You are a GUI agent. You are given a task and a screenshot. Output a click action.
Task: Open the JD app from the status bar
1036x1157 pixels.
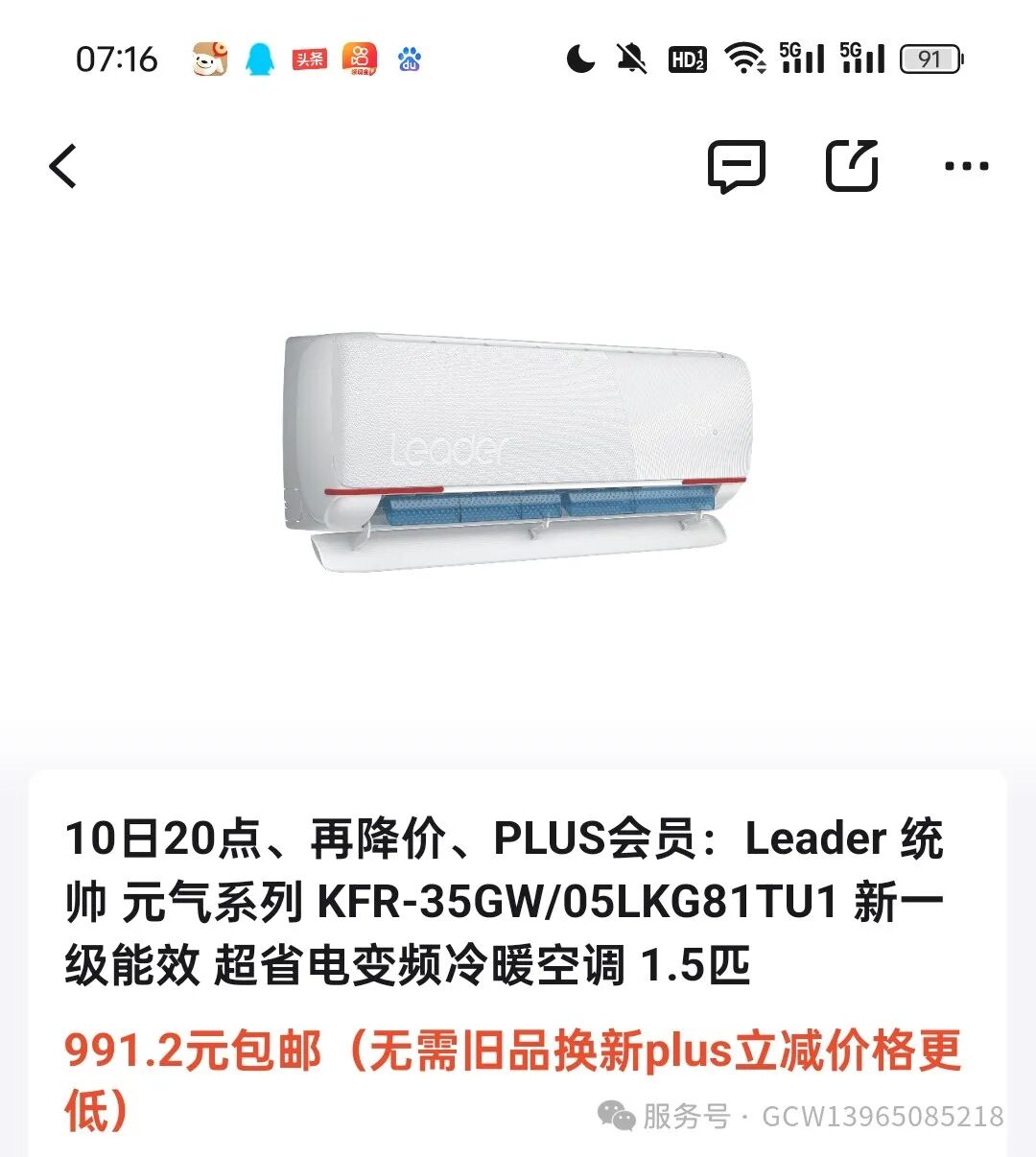click(x=209, y=59)
